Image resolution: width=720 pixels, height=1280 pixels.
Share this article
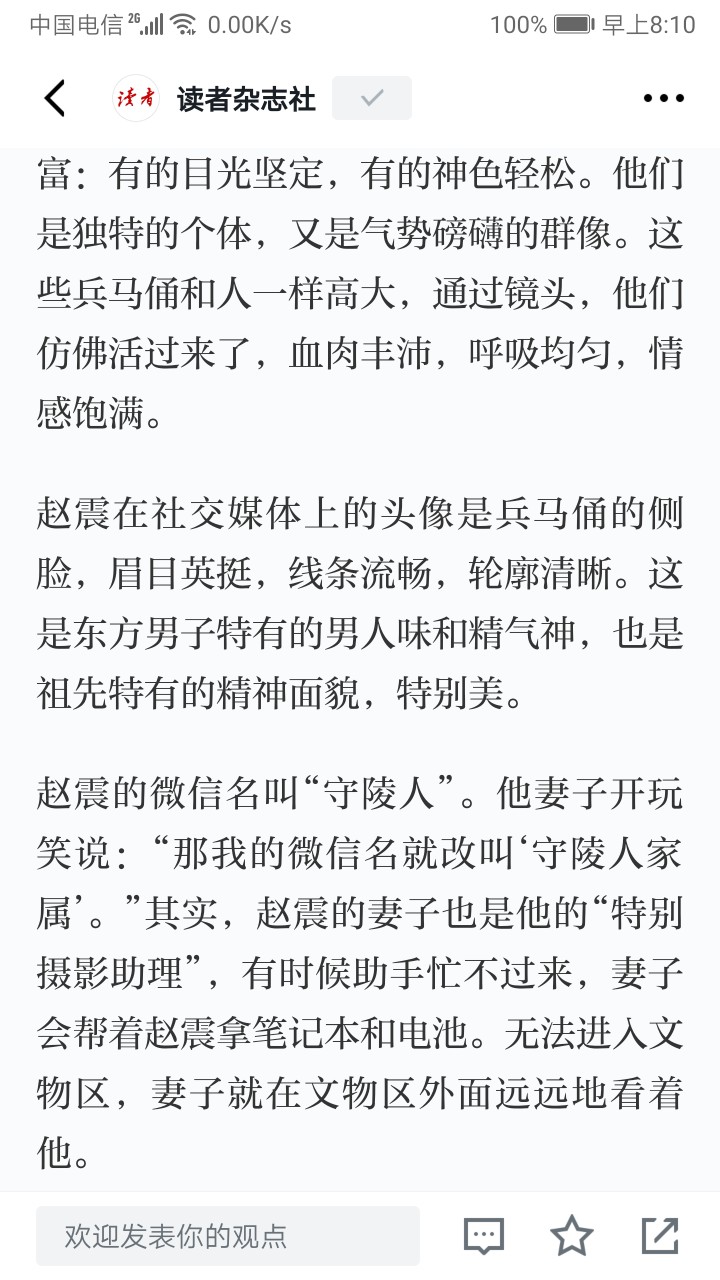[660, 1236]
